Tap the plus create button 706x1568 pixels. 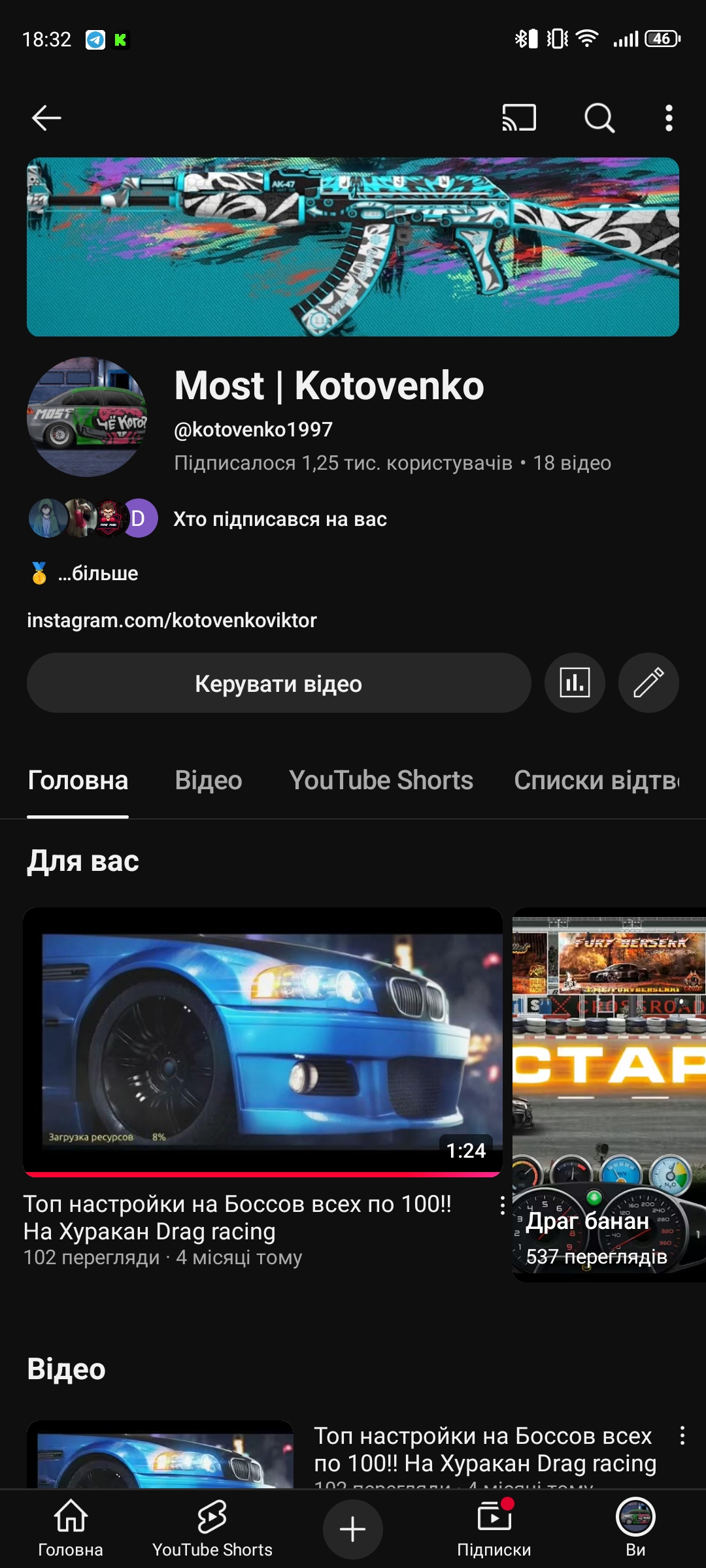(353, 1529)
